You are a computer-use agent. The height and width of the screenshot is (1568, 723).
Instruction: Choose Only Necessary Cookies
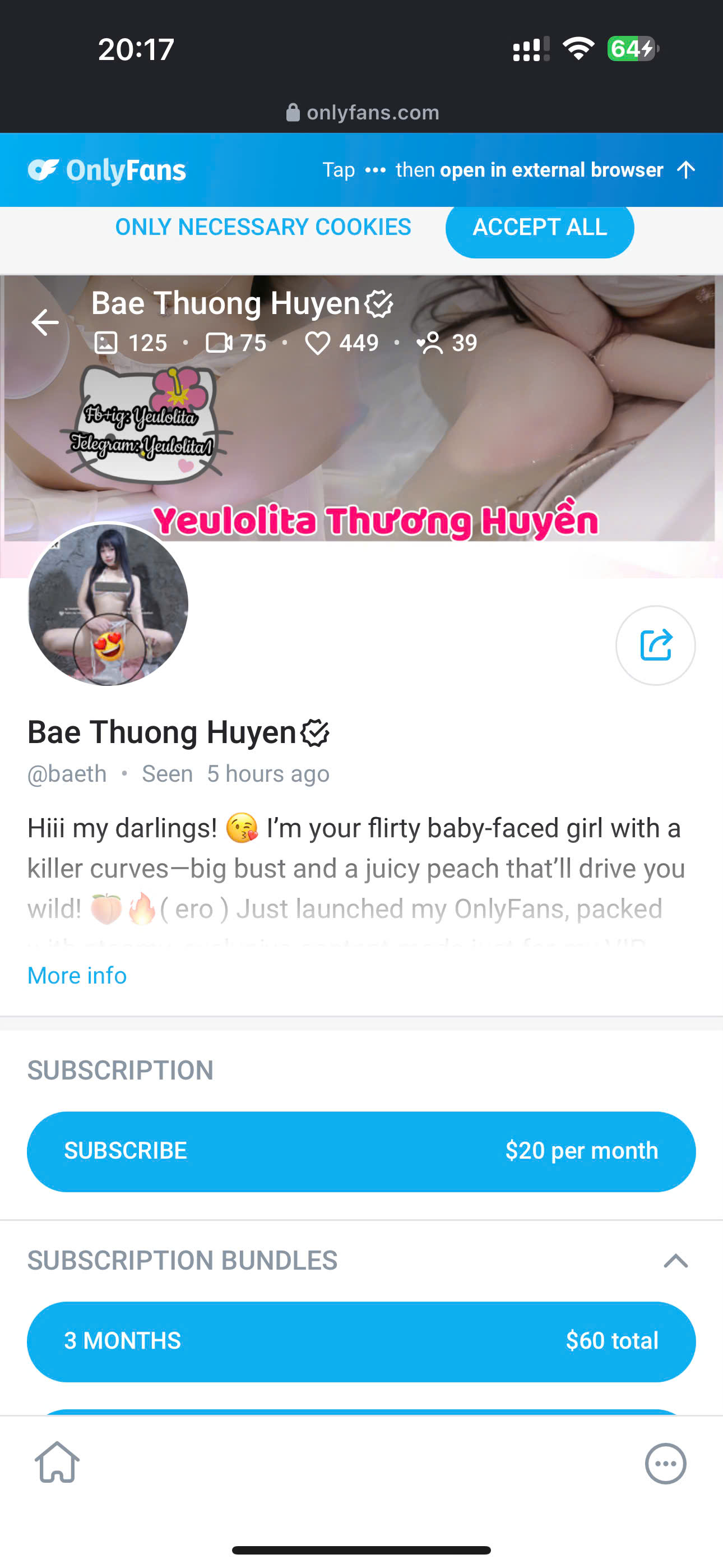click(x=263, y=227)
